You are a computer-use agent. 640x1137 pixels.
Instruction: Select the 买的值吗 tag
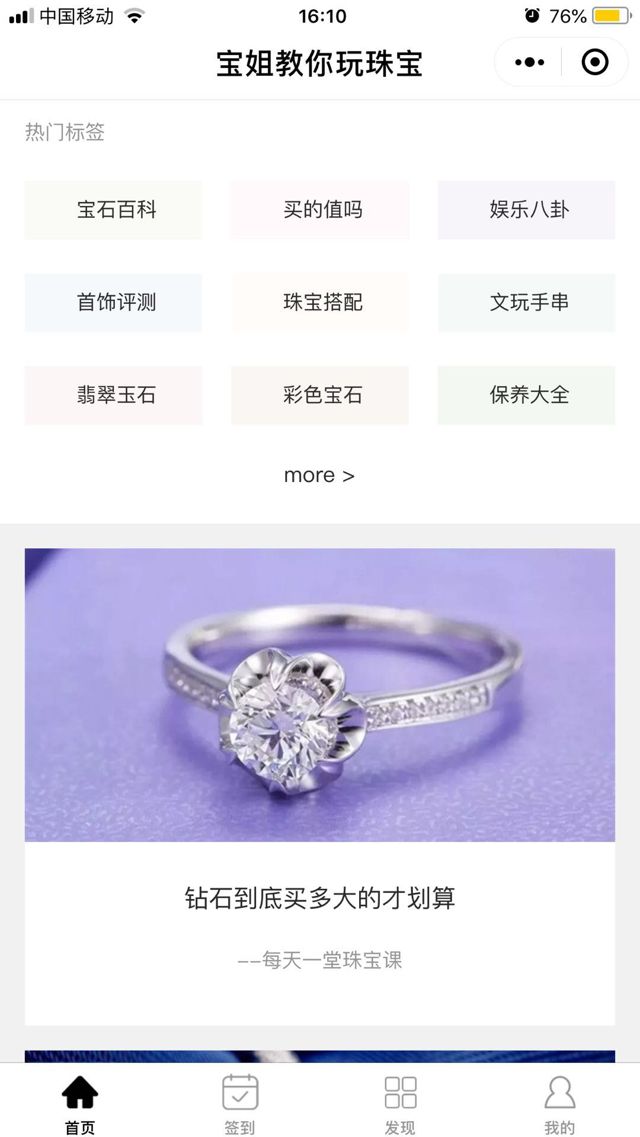[320, 210]
